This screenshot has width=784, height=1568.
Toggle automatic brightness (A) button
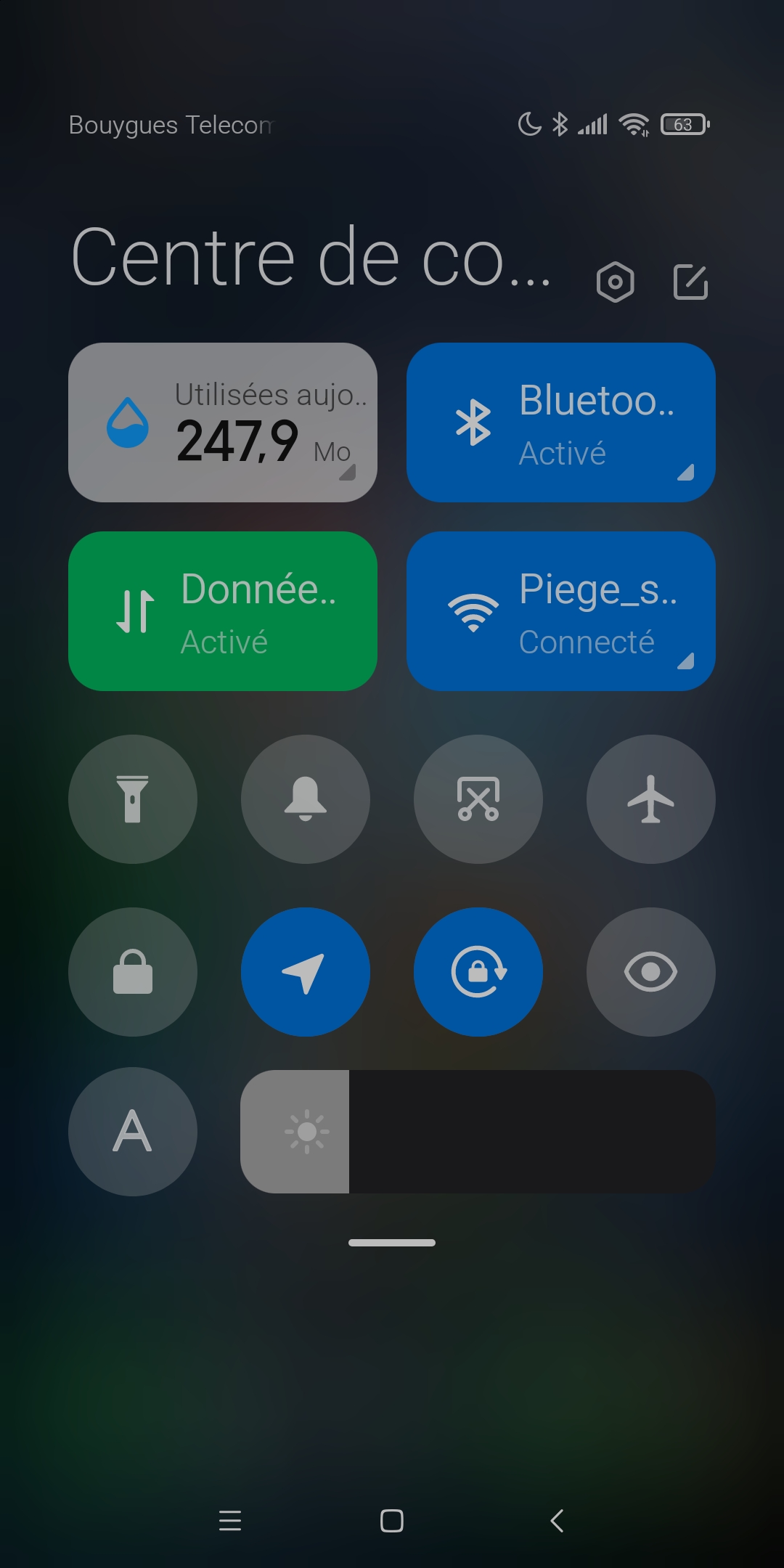pyautogui.click(x=133, y=1132)
